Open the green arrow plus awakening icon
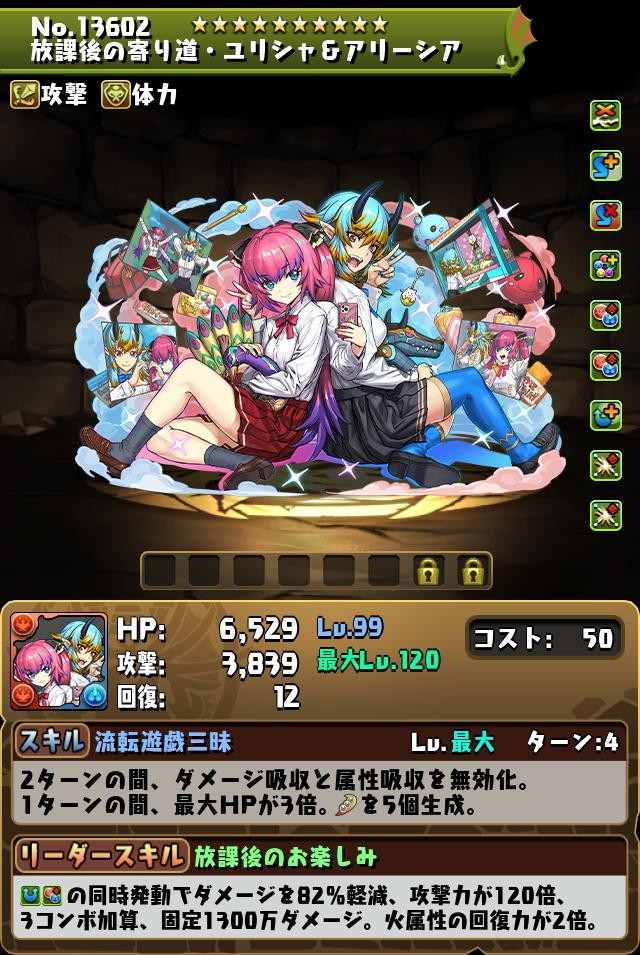 pos(606,415)
